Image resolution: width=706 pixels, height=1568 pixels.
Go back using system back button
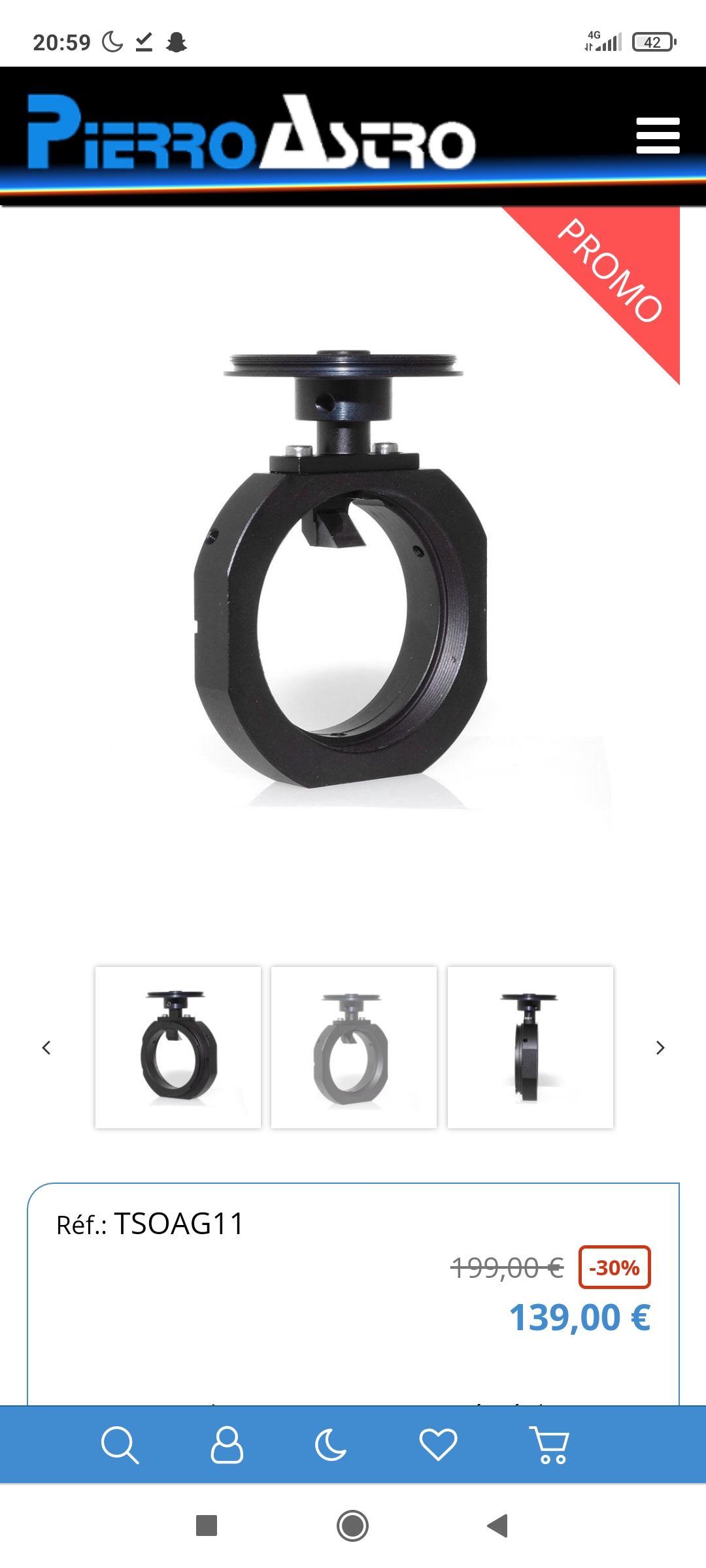click(498, 1526)
